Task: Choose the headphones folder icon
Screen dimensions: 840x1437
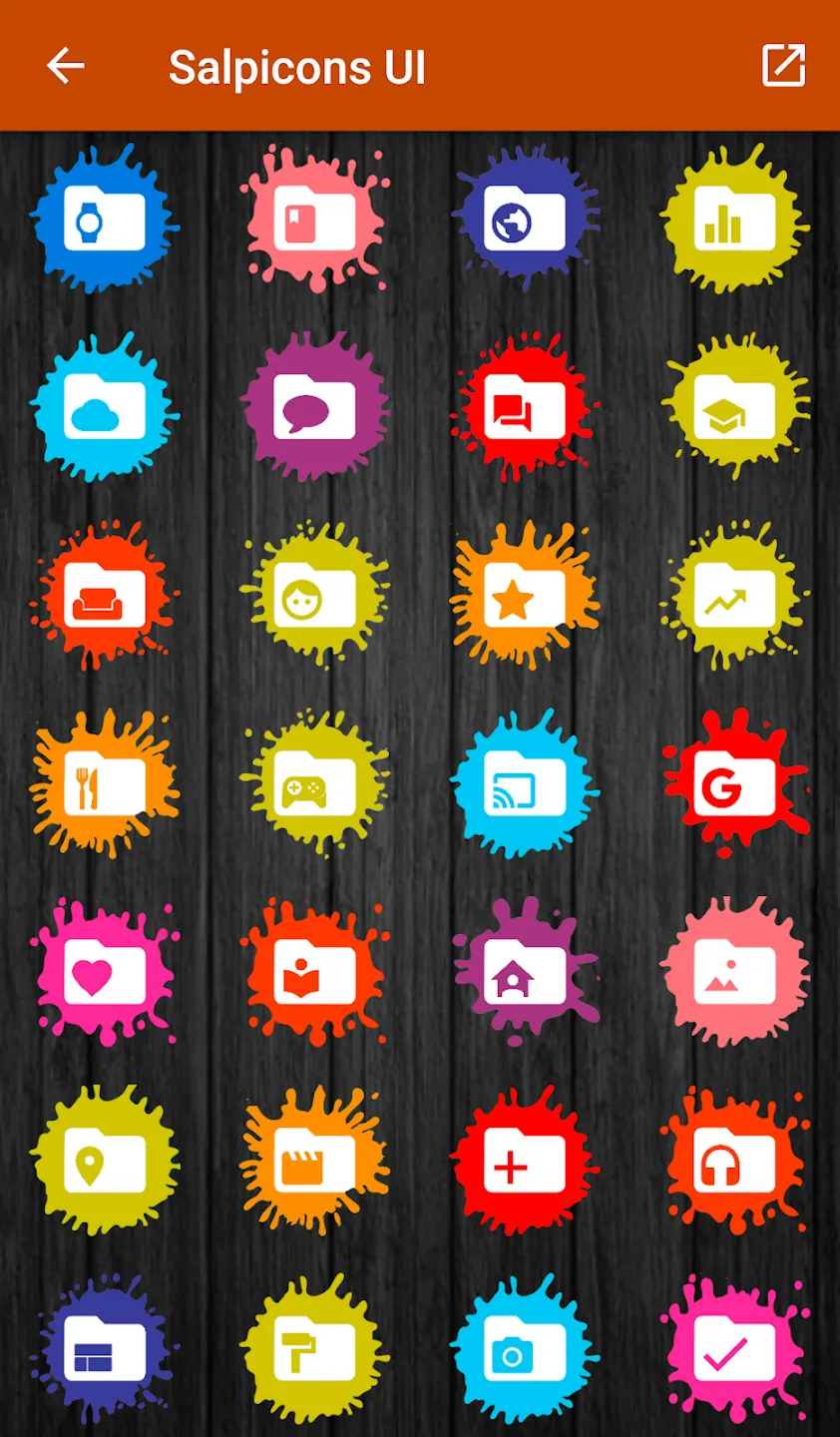Action: click(x=734, y=1161)
